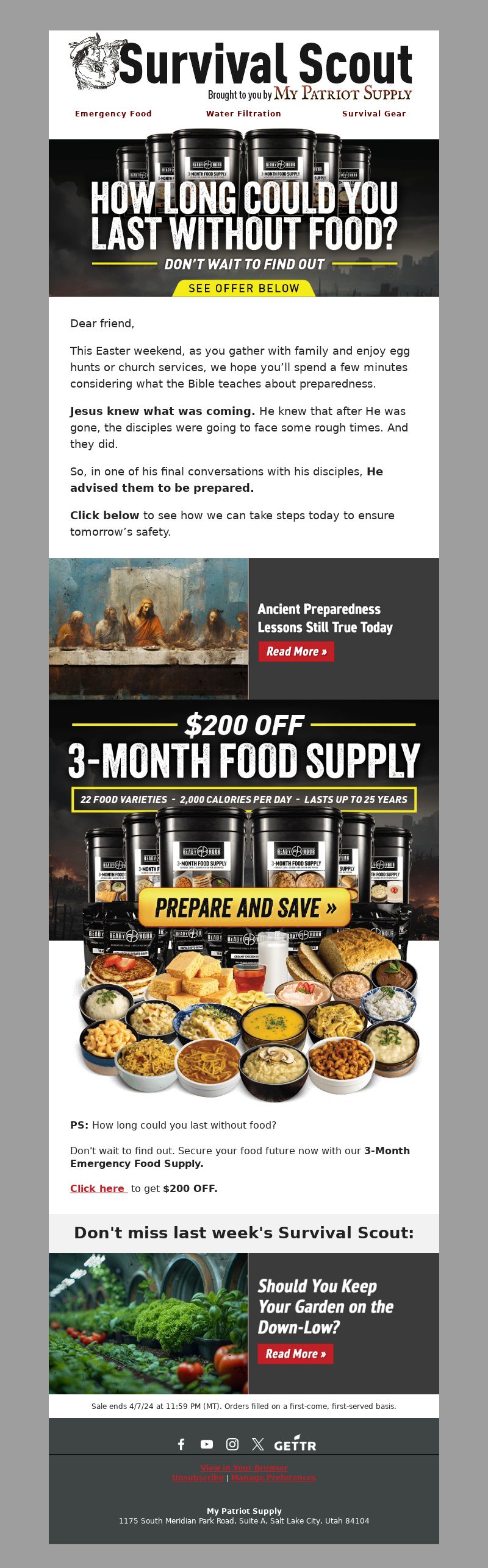Open the Facebook icon

[181, 1444]
